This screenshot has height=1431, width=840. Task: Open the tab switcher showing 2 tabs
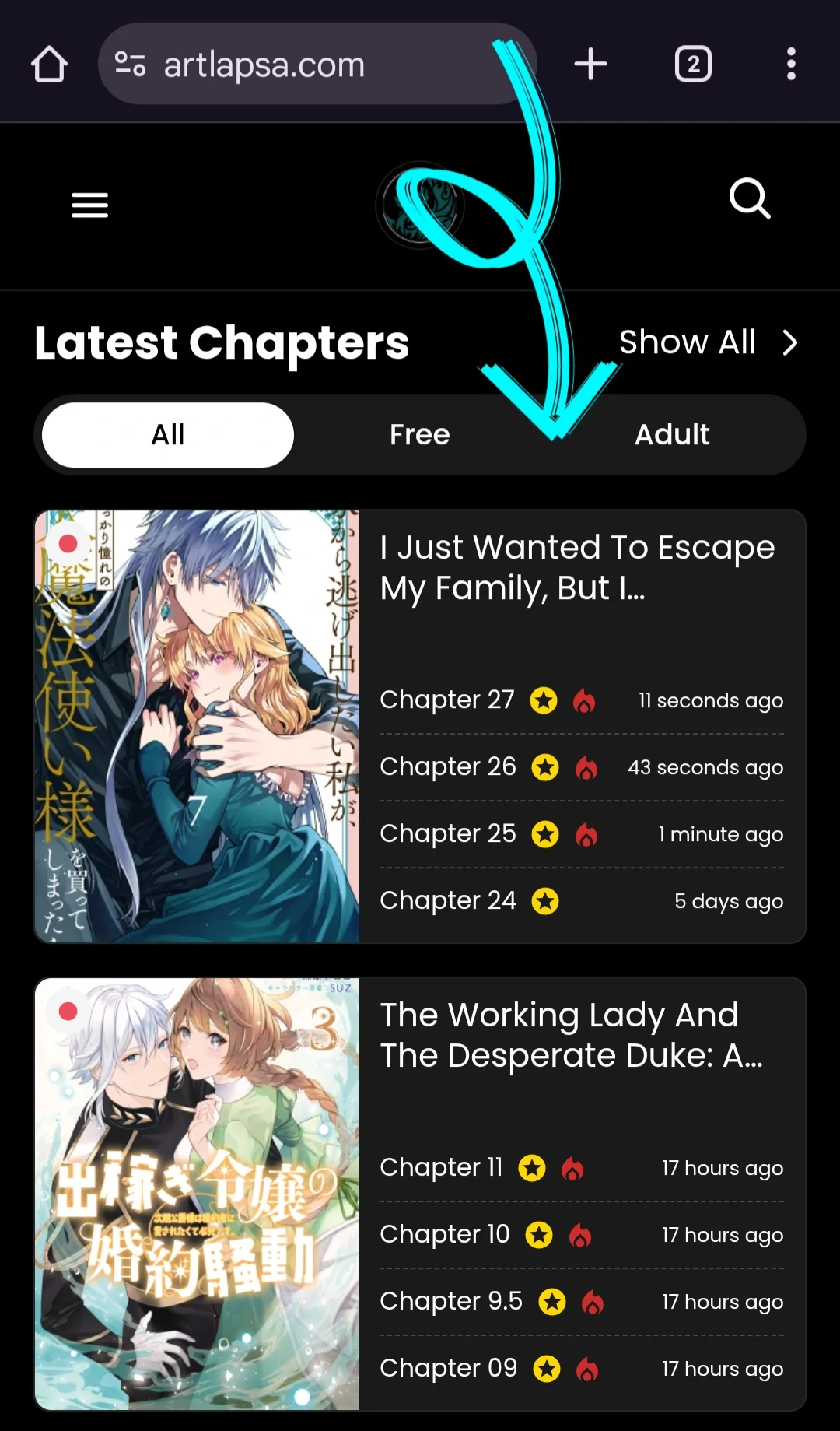[693, 64]
